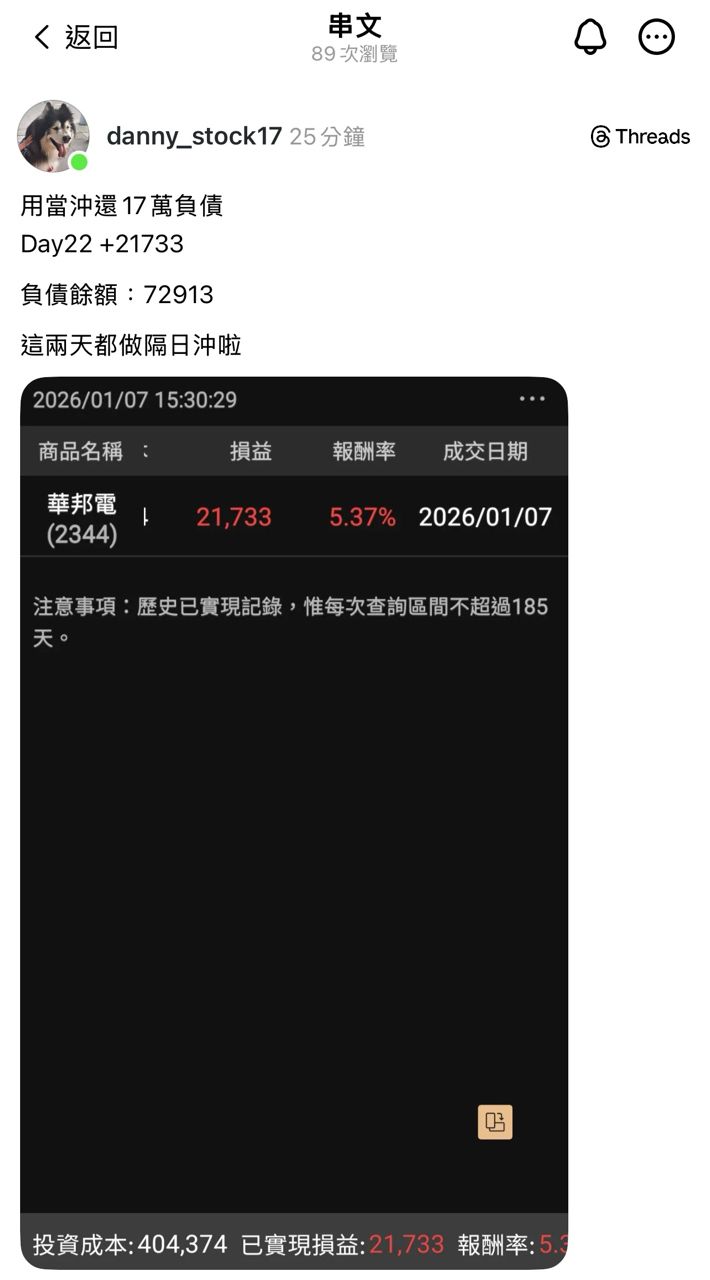Open the more options menu in the header
The height and width of the screenshot is (1280, 710).
pyautogui.click(x=657, y=37)
